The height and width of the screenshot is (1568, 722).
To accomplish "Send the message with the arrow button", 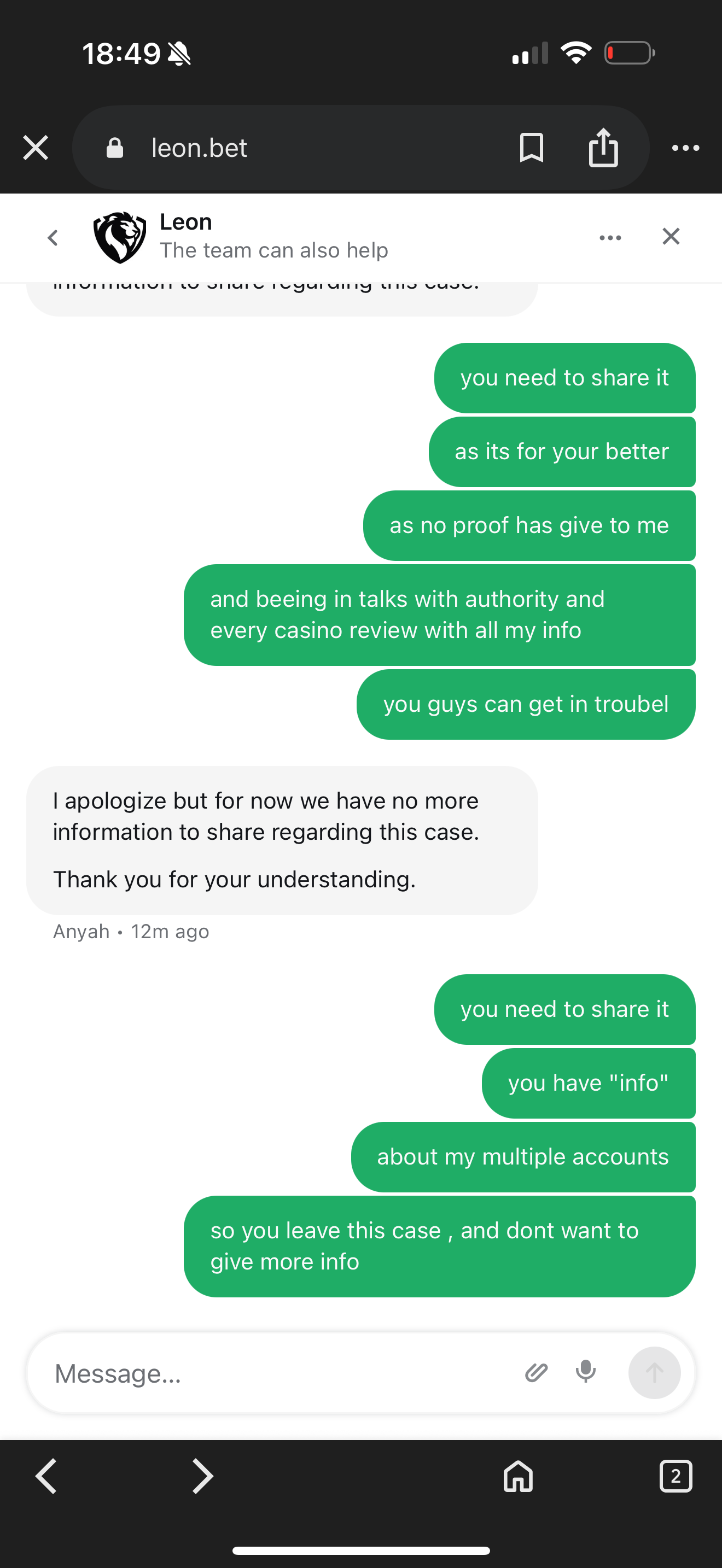I will click(654, 1373).
